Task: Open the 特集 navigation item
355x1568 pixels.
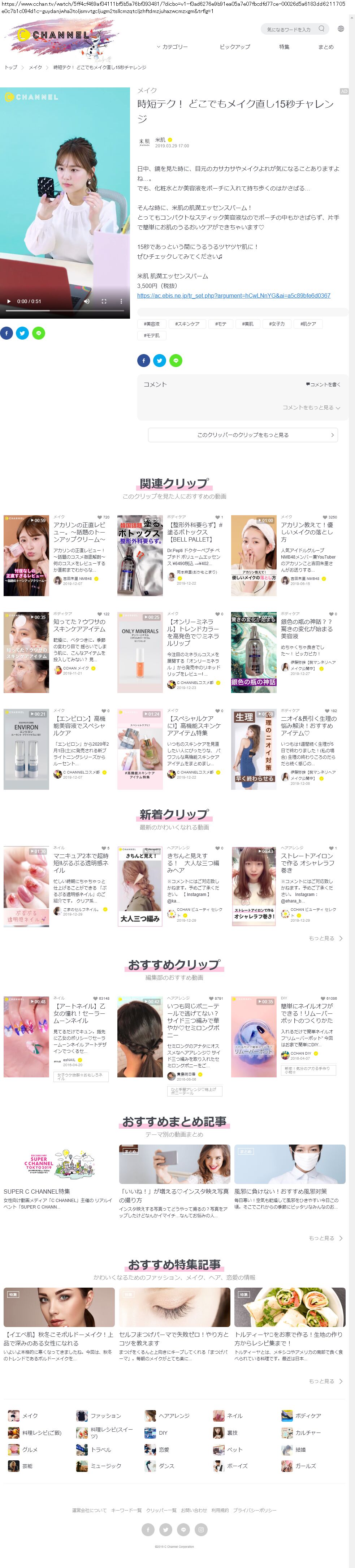Action: (x=284, y=47)
